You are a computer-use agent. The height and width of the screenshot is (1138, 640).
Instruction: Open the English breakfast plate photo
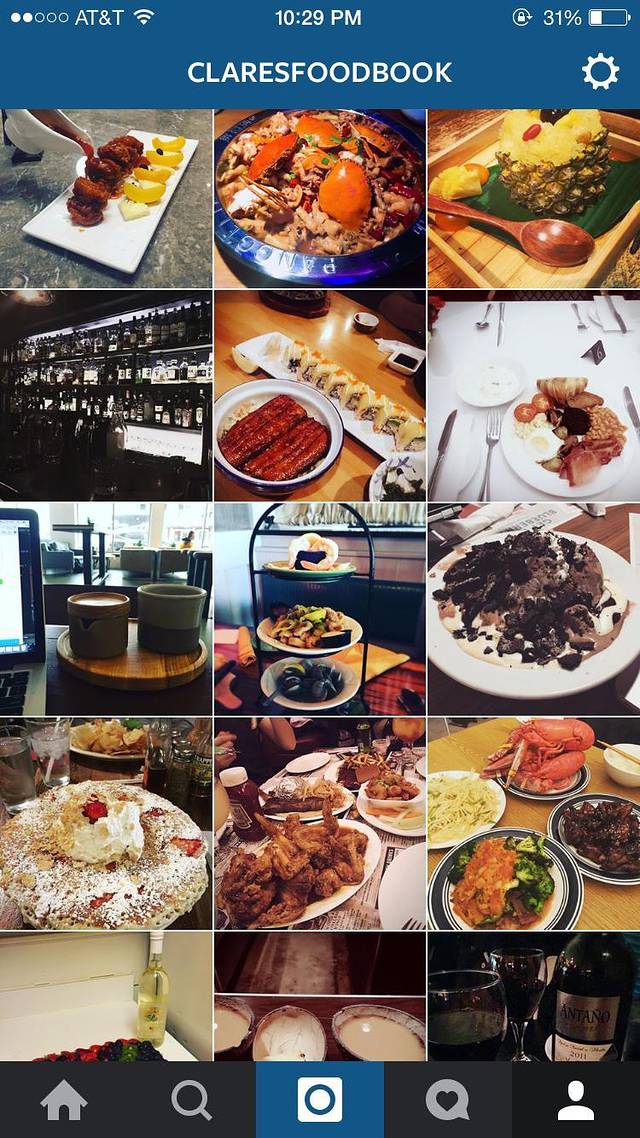point(534,396)
